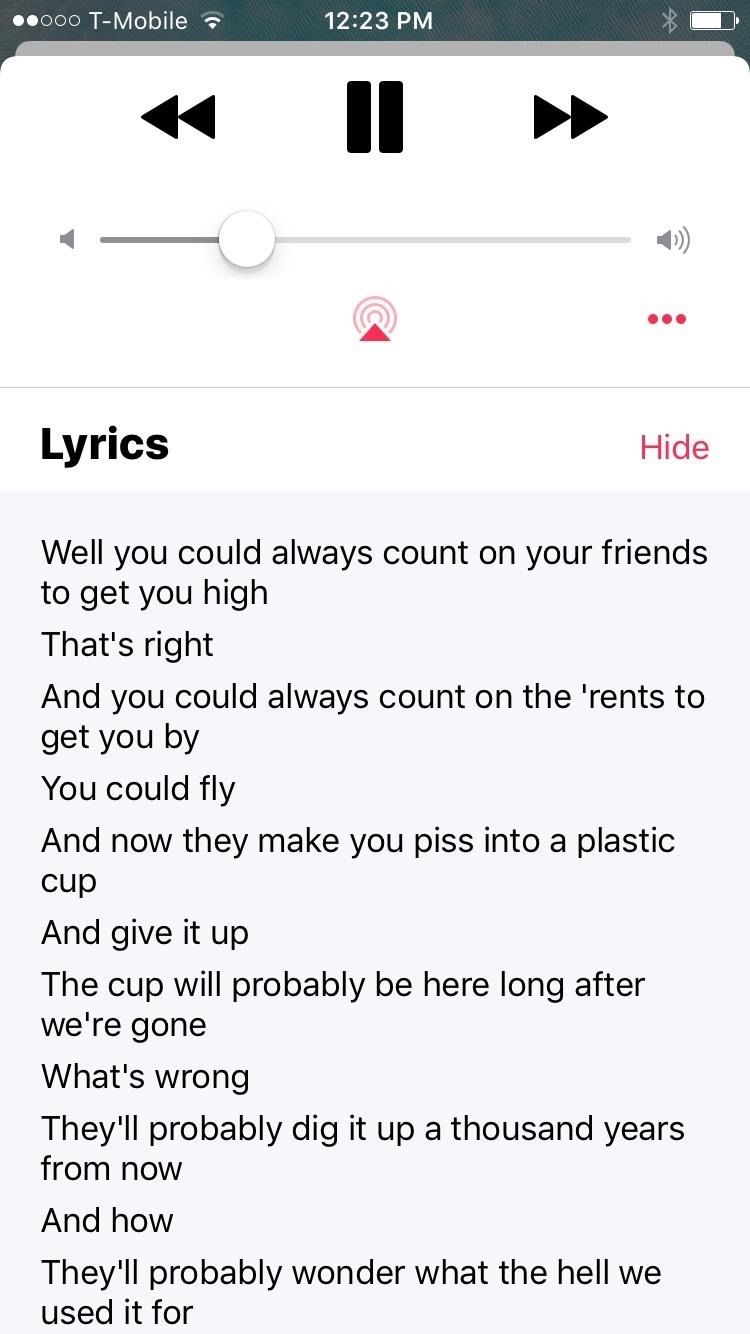Tap the maximum volume speaker icon

[x=675, y=239]
